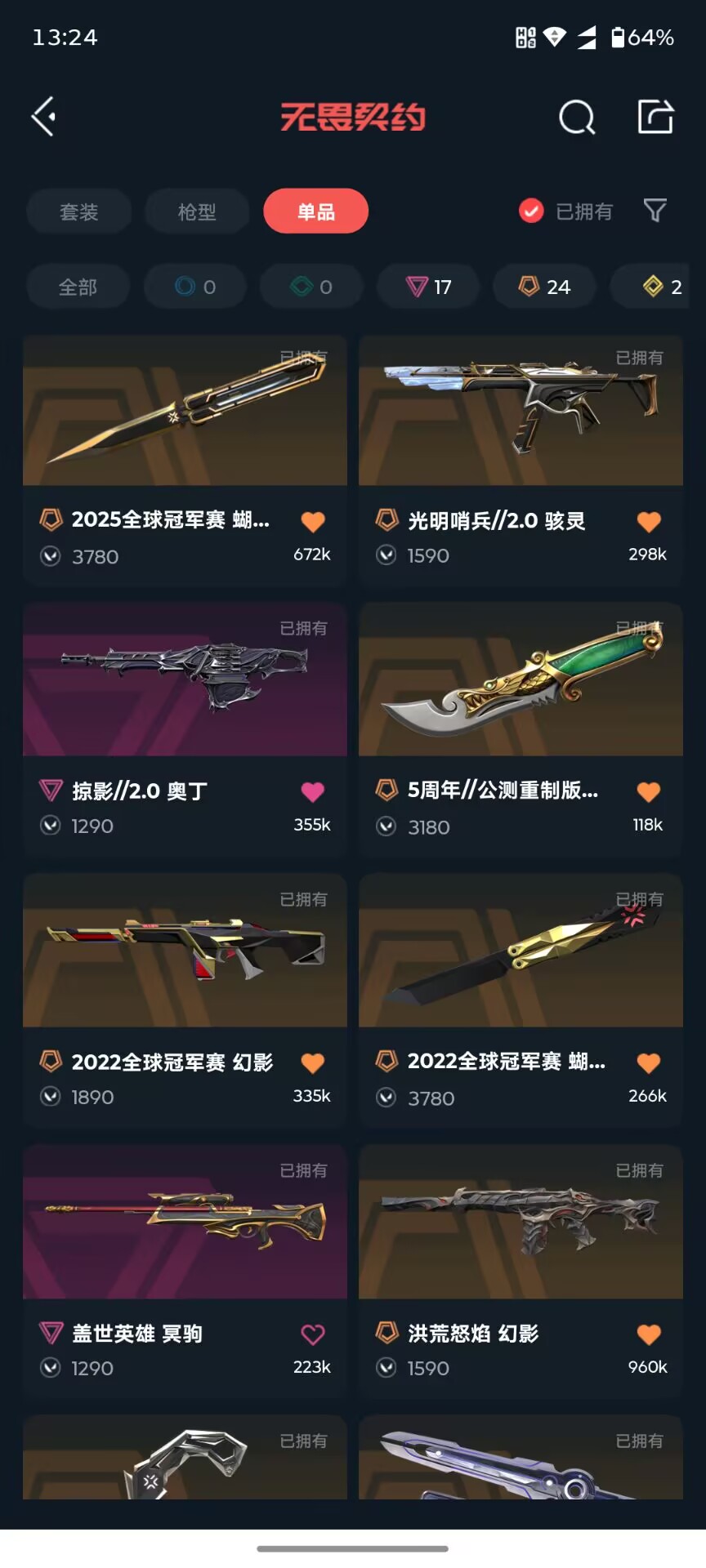Viewport: 706px width, 1568px height.
Task: Tap the heart on 2025全球冠军赛 蝴蝶刀
Action: pyautogui.click(x=313, y=522)
